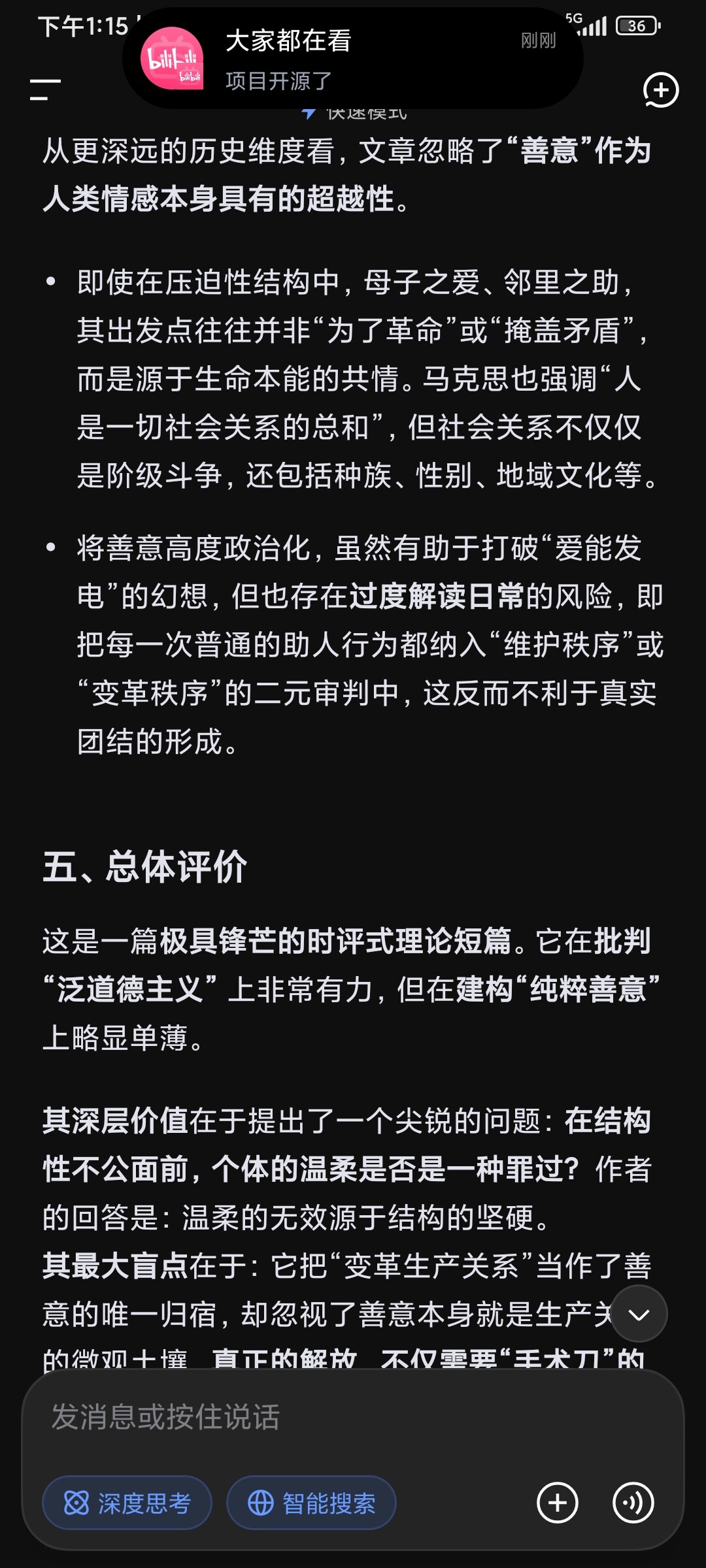Viewport: 706px width, 1568px height.
Task: Toggle the 智能搜索 chip
Action: point(311,1503)
